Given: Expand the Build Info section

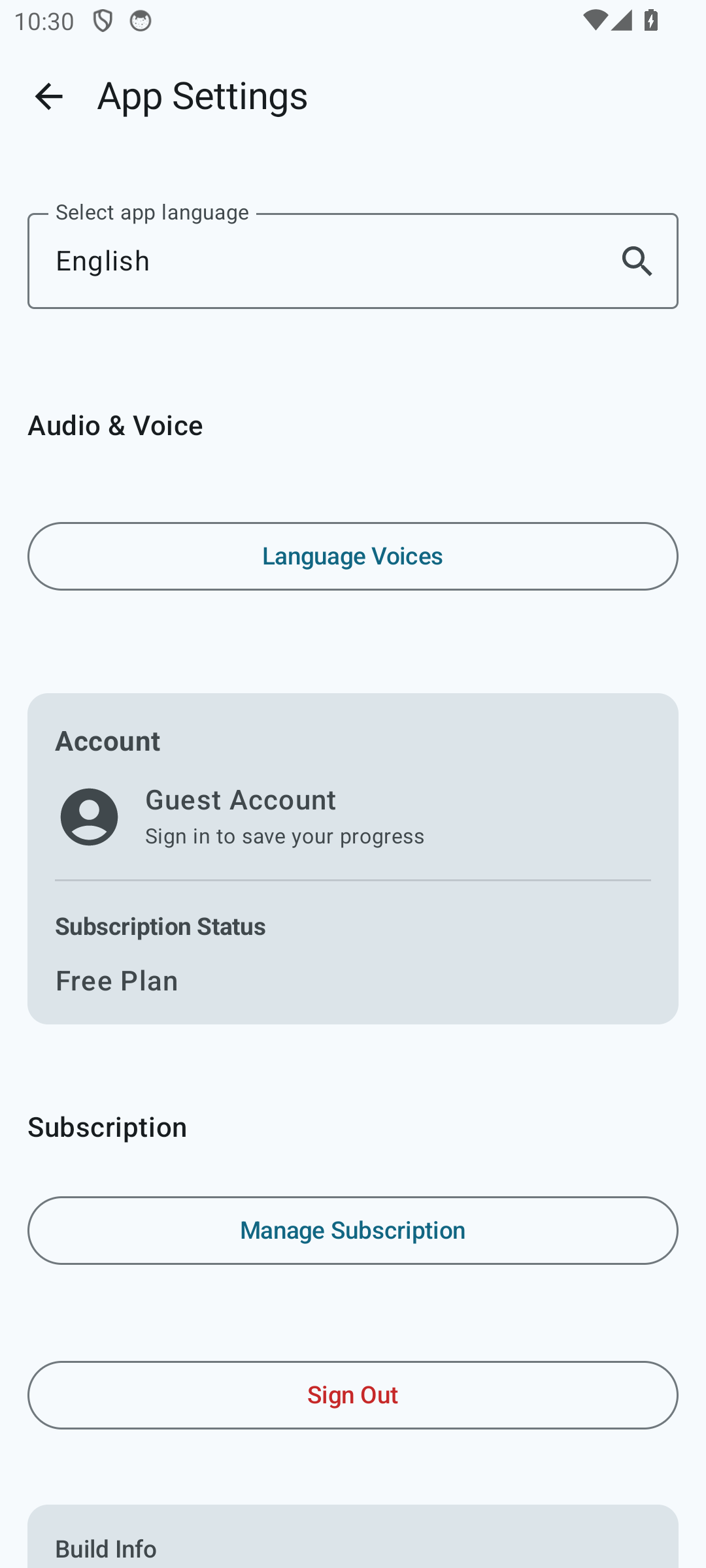Looking at the screenshot, I should [106, 1548].
